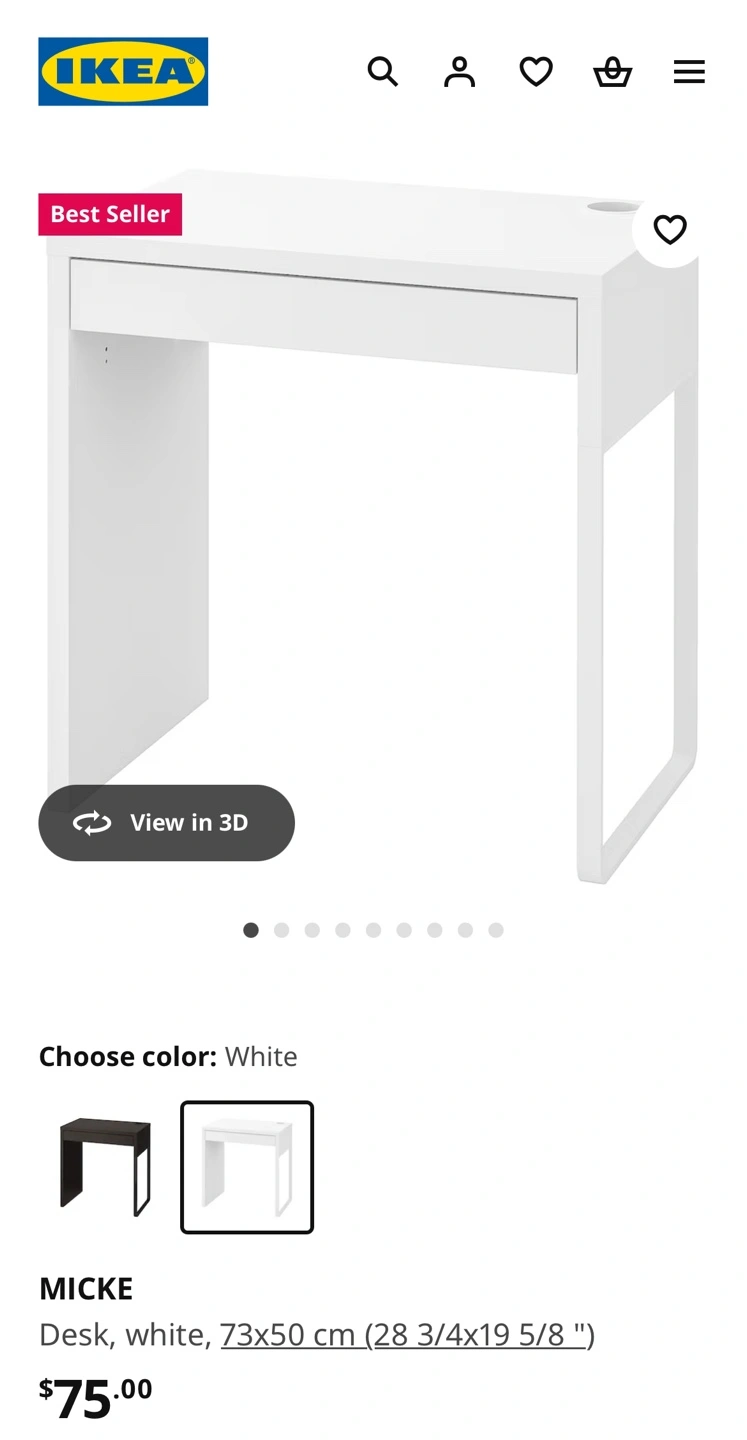Viewport: 747px width, 1440px height.
Task: Select the white color option
Action: (x=247, y=1167)
